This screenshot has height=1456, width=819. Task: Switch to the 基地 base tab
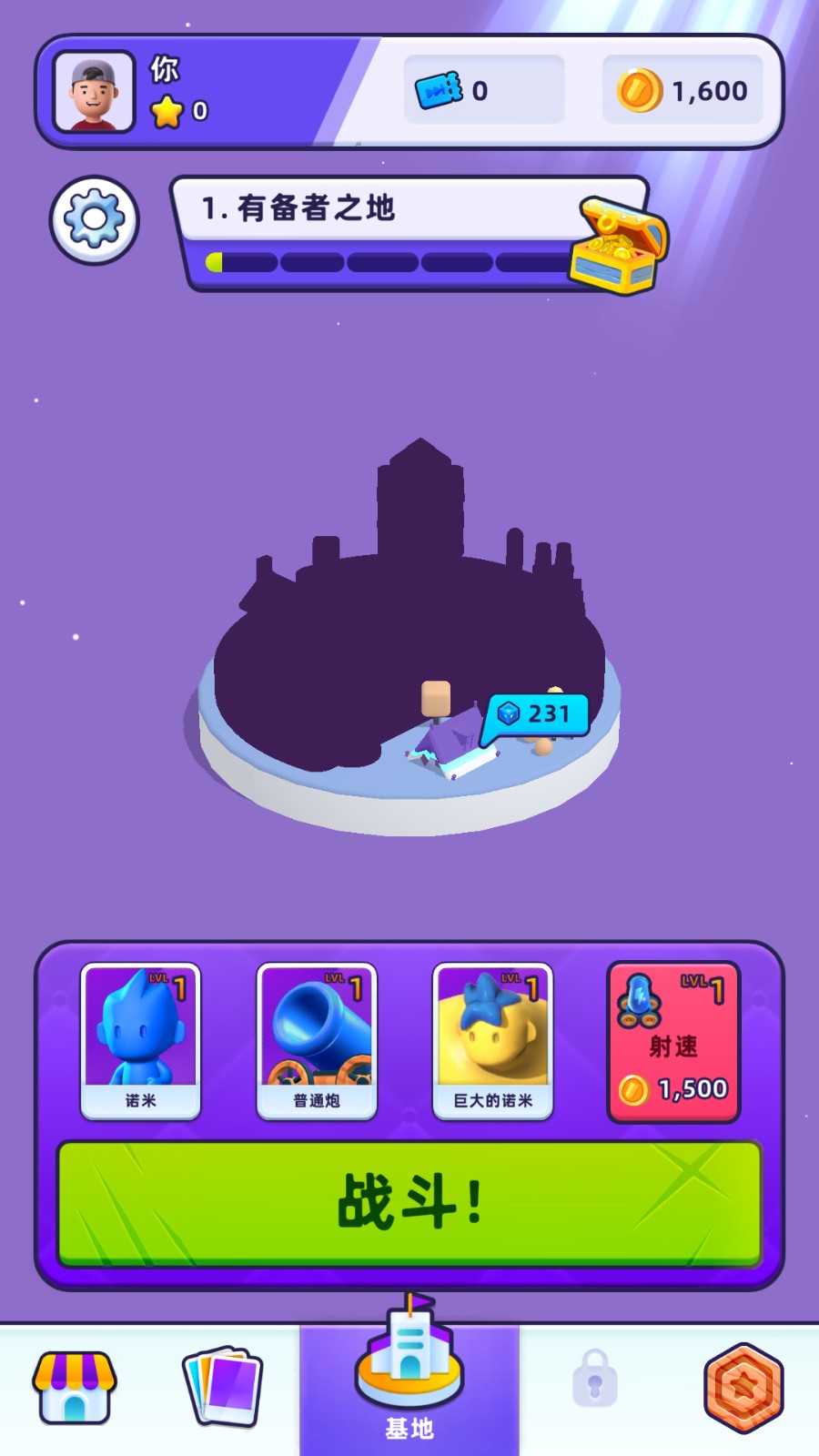[x=409, y=1383]
